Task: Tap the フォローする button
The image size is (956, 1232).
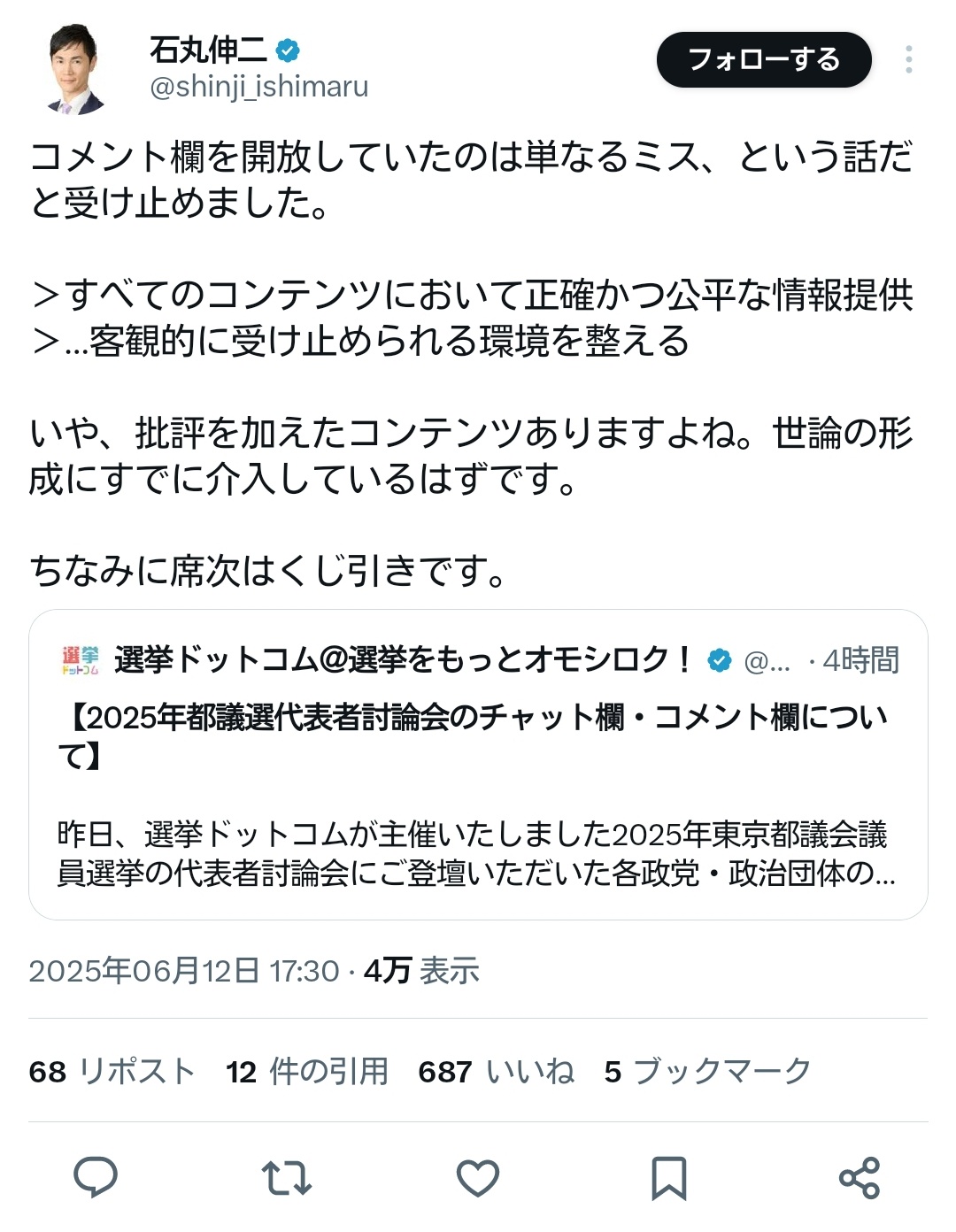Action: click(763, 60)
